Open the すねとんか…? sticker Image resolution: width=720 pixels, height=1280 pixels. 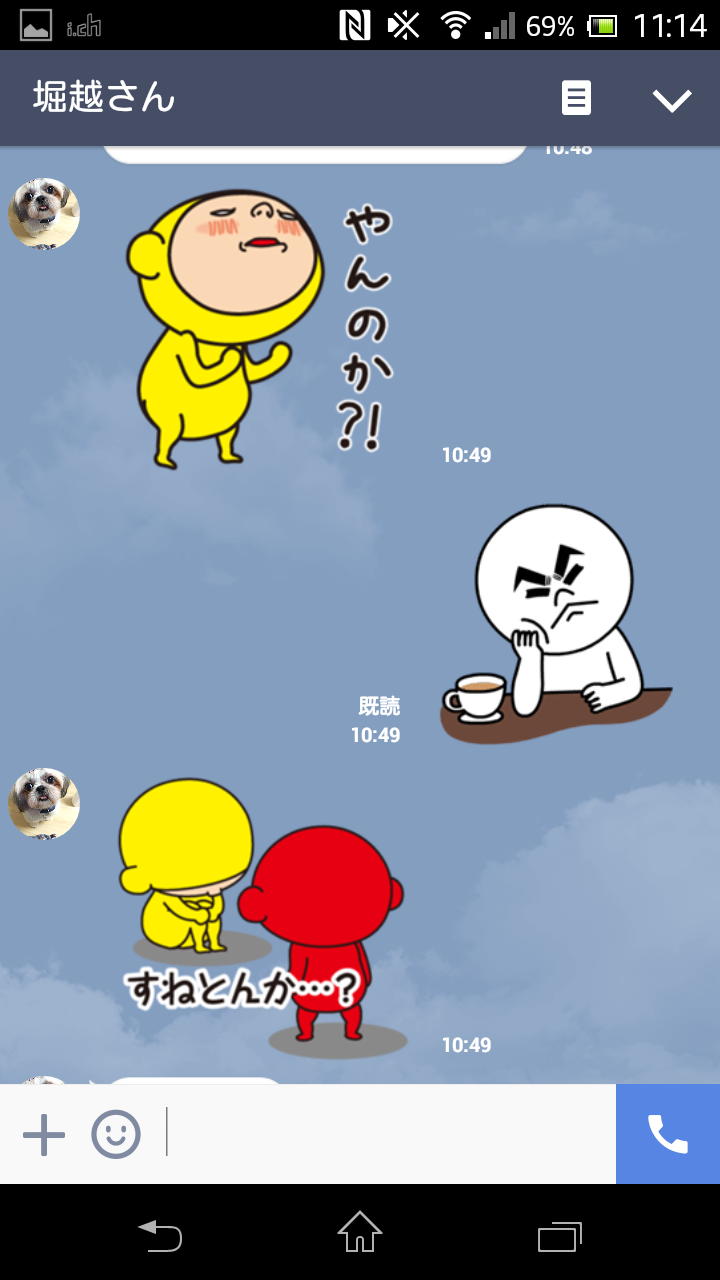click(x=260, y=920)
